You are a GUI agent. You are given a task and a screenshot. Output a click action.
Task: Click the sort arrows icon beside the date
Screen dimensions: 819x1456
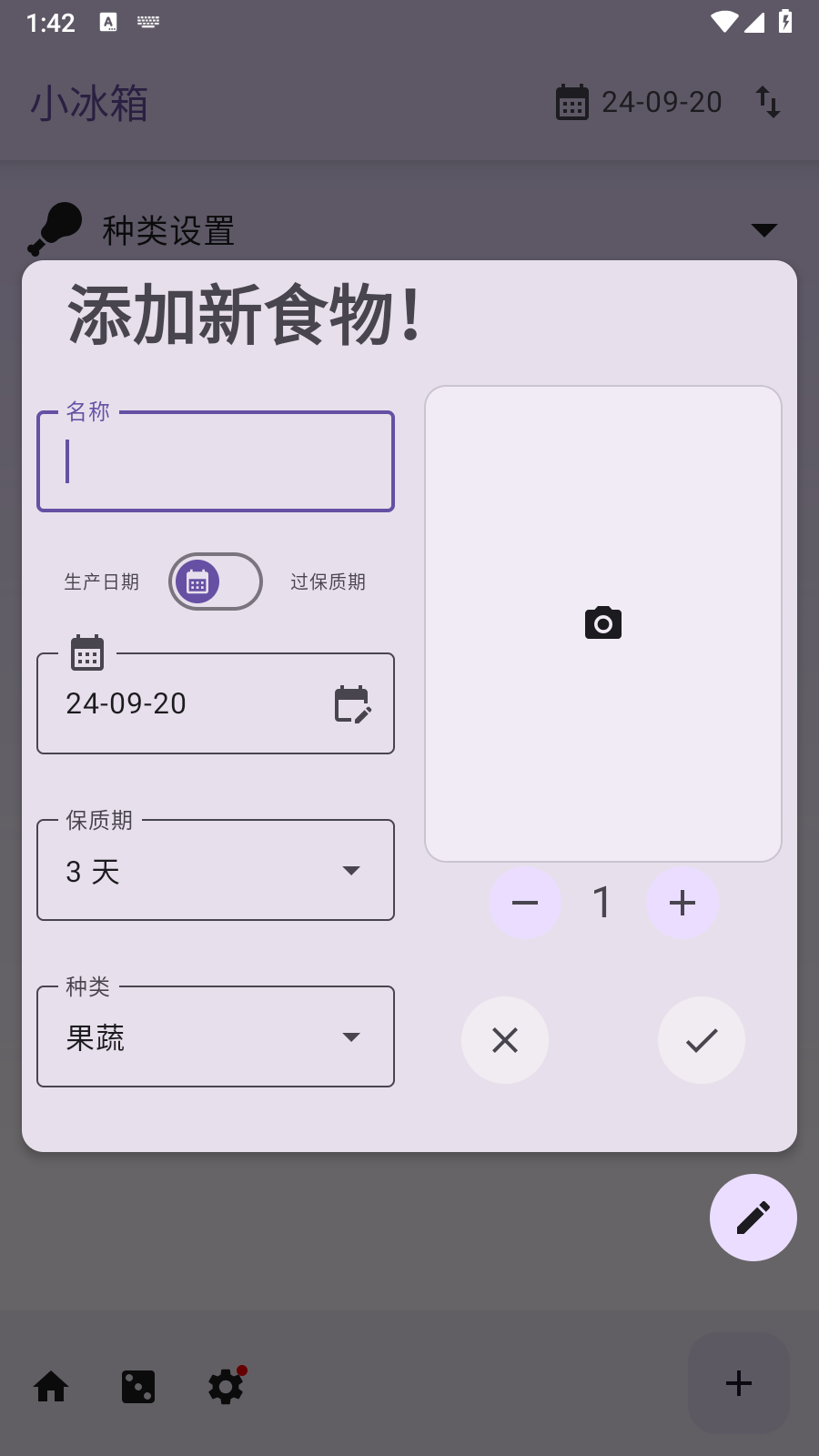click(767, 103)
